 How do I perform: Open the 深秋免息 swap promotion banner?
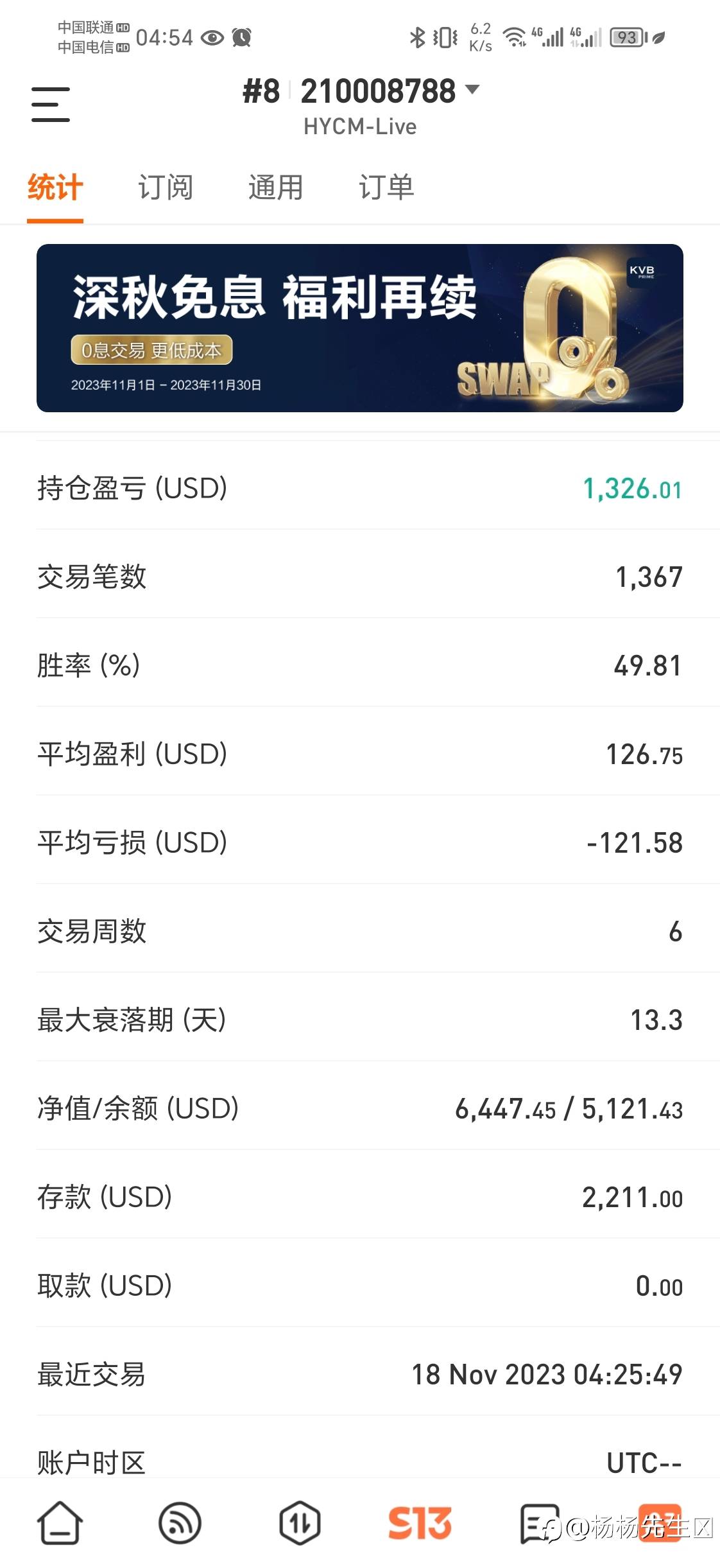360,328
